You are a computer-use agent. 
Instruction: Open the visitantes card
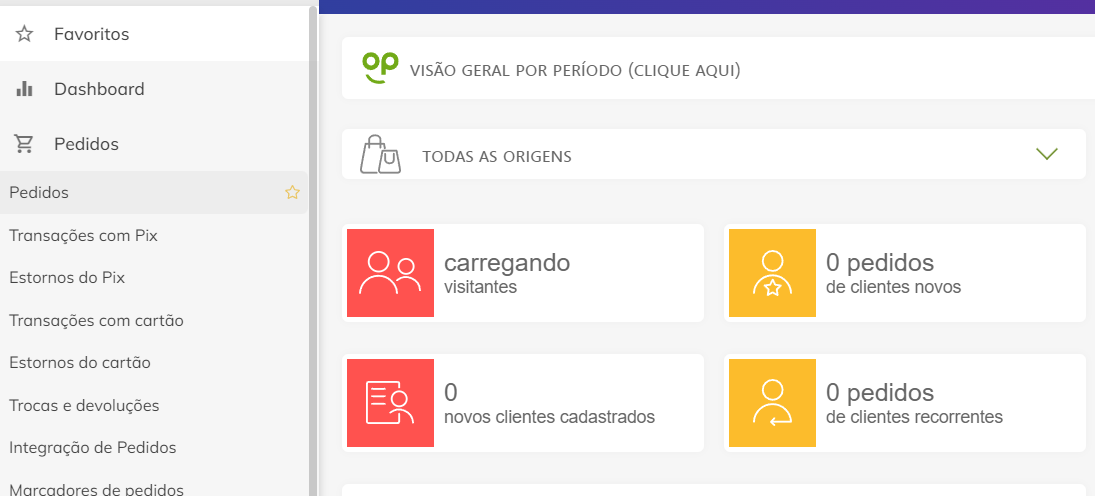coord(522,273)
